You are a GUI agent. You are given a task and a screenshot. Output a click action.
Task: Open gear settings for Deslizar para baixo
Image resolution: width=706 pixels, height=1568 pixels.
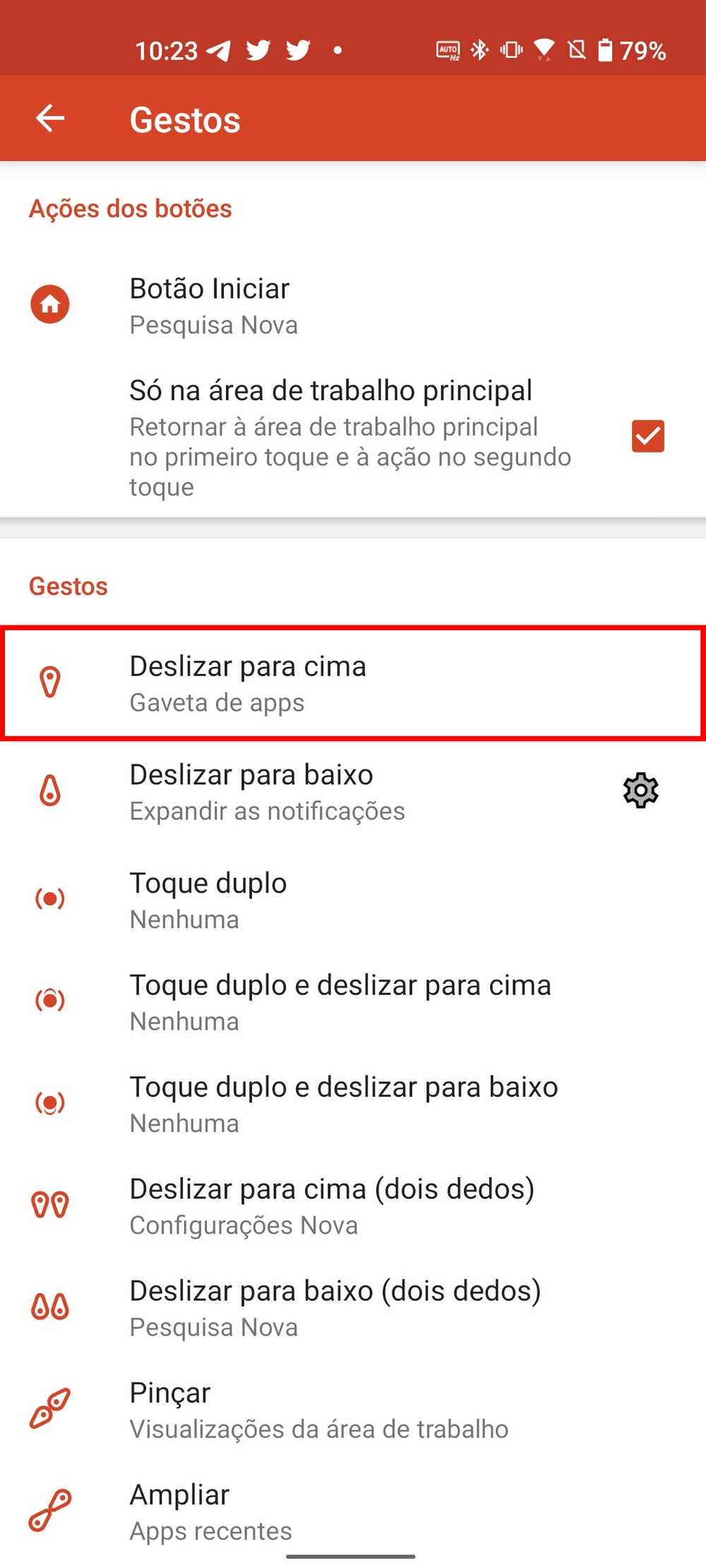[x=640, y=790]
